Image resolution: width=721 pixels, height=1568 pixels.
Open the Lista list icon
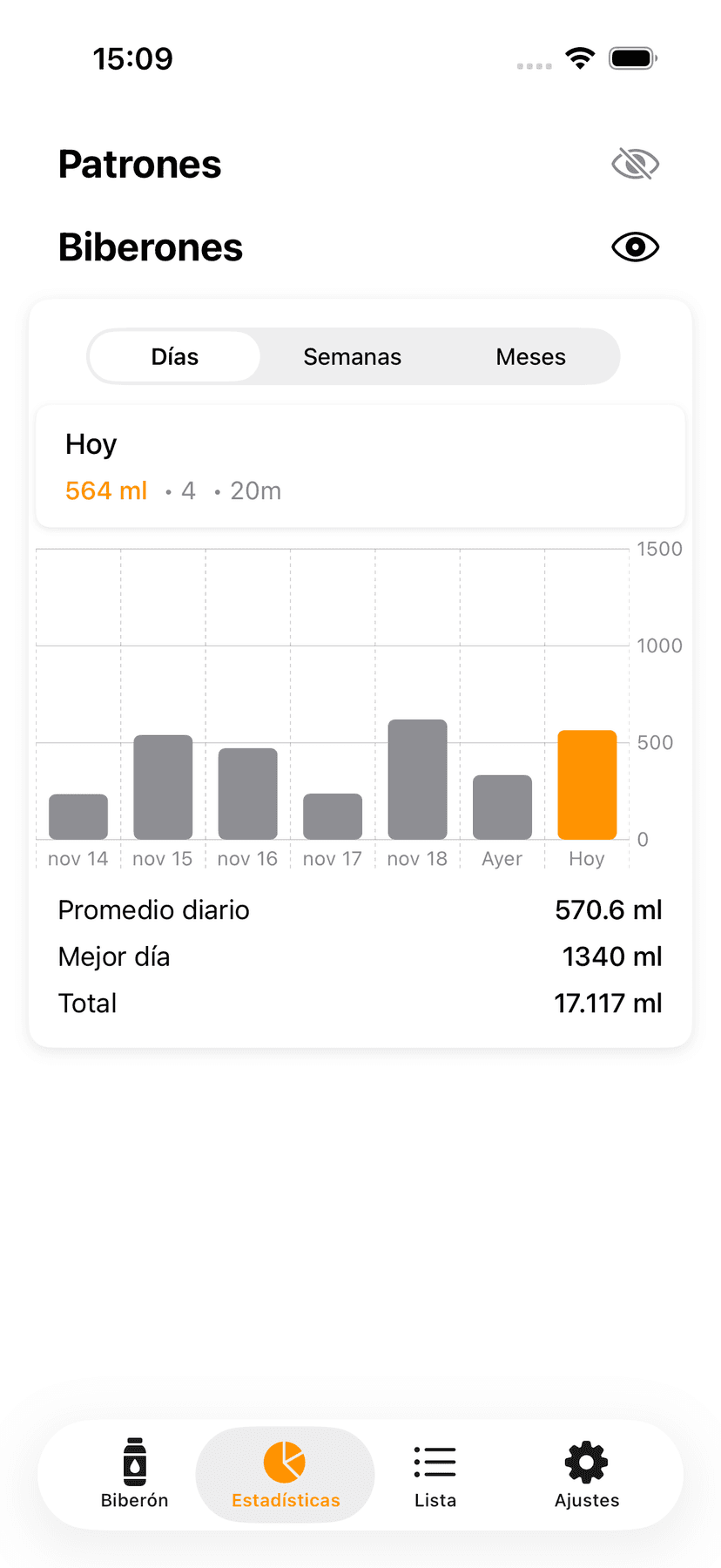click(x=435, y=1461)
